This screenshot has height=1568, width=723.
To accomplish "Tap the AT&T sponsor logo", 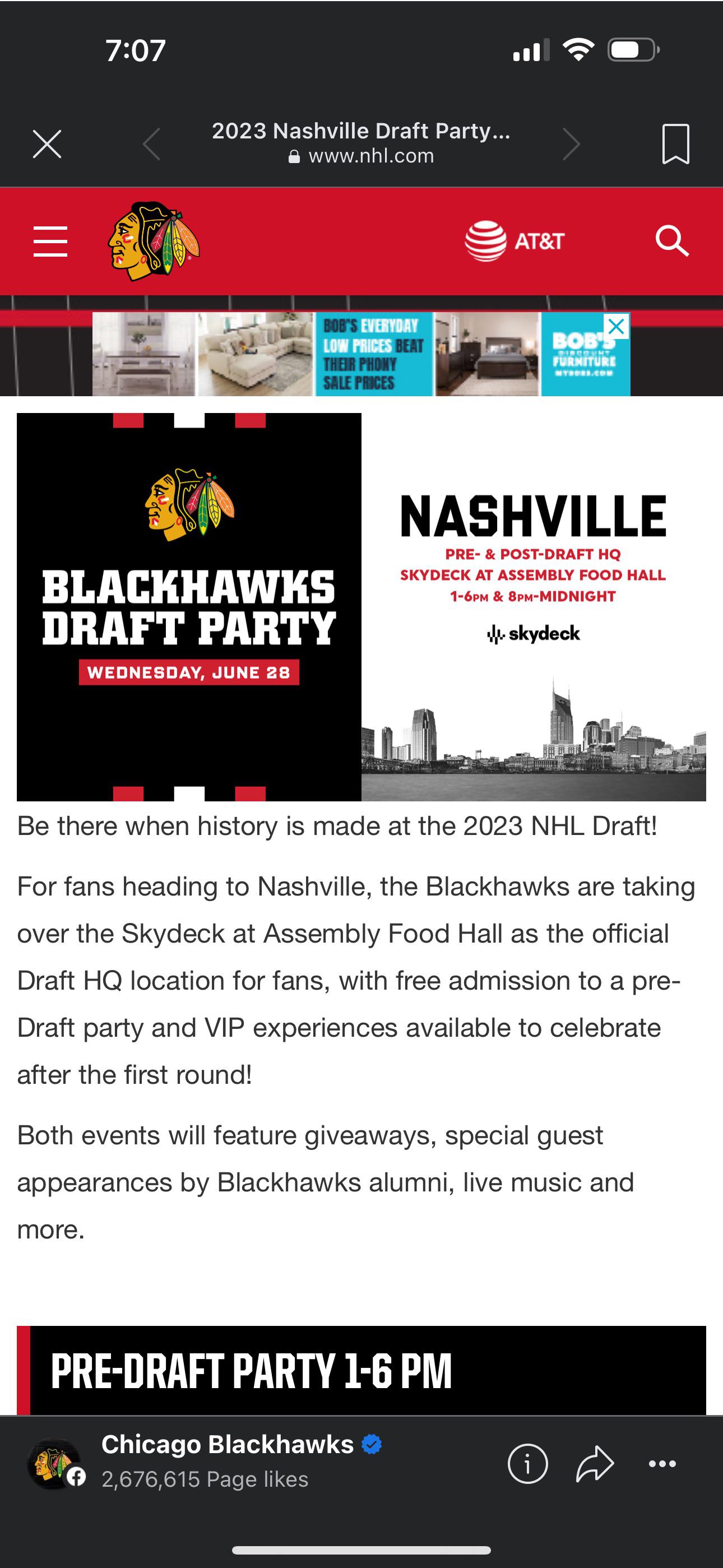I will [515, 241].
